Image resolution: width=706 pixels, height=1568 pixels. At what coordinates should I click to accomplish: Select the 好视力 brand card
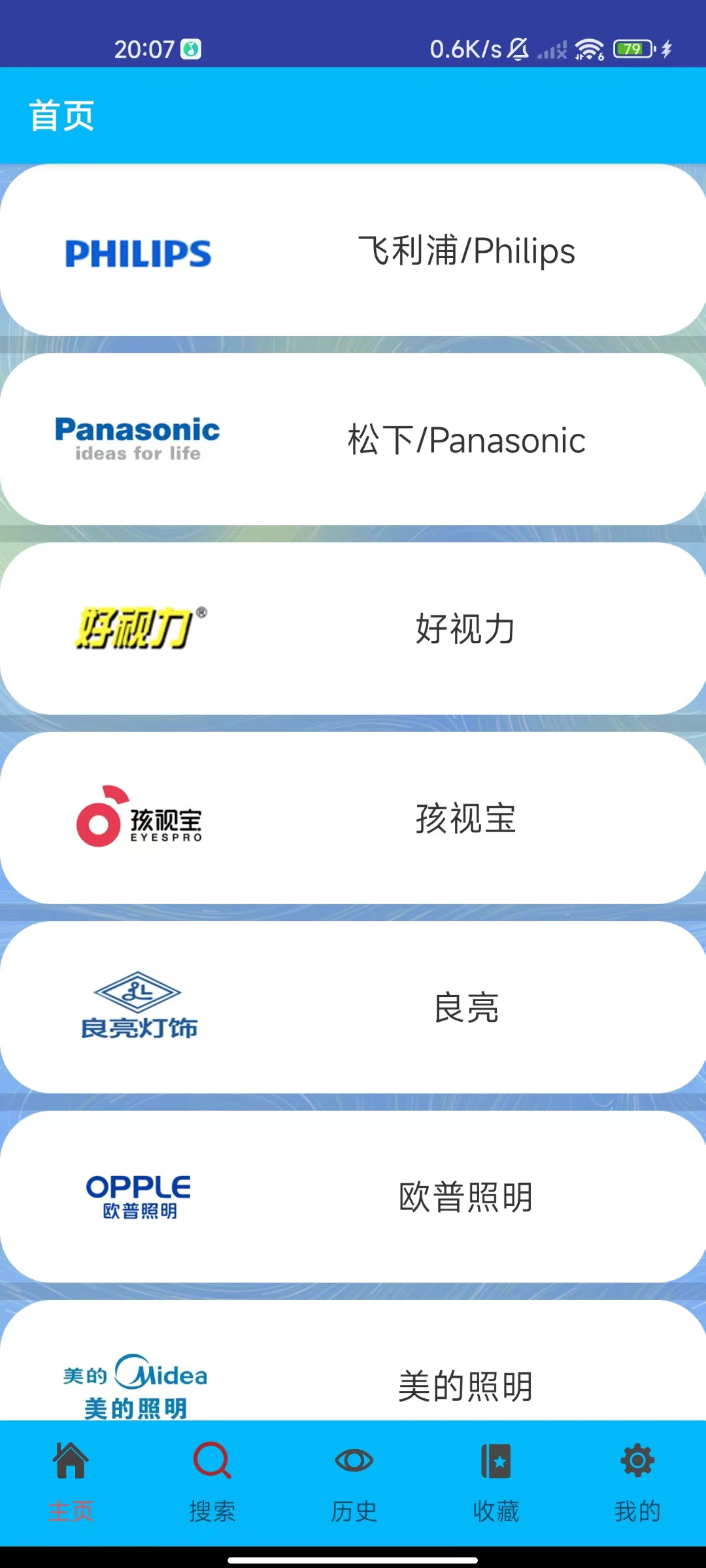[x=353, y=629]
